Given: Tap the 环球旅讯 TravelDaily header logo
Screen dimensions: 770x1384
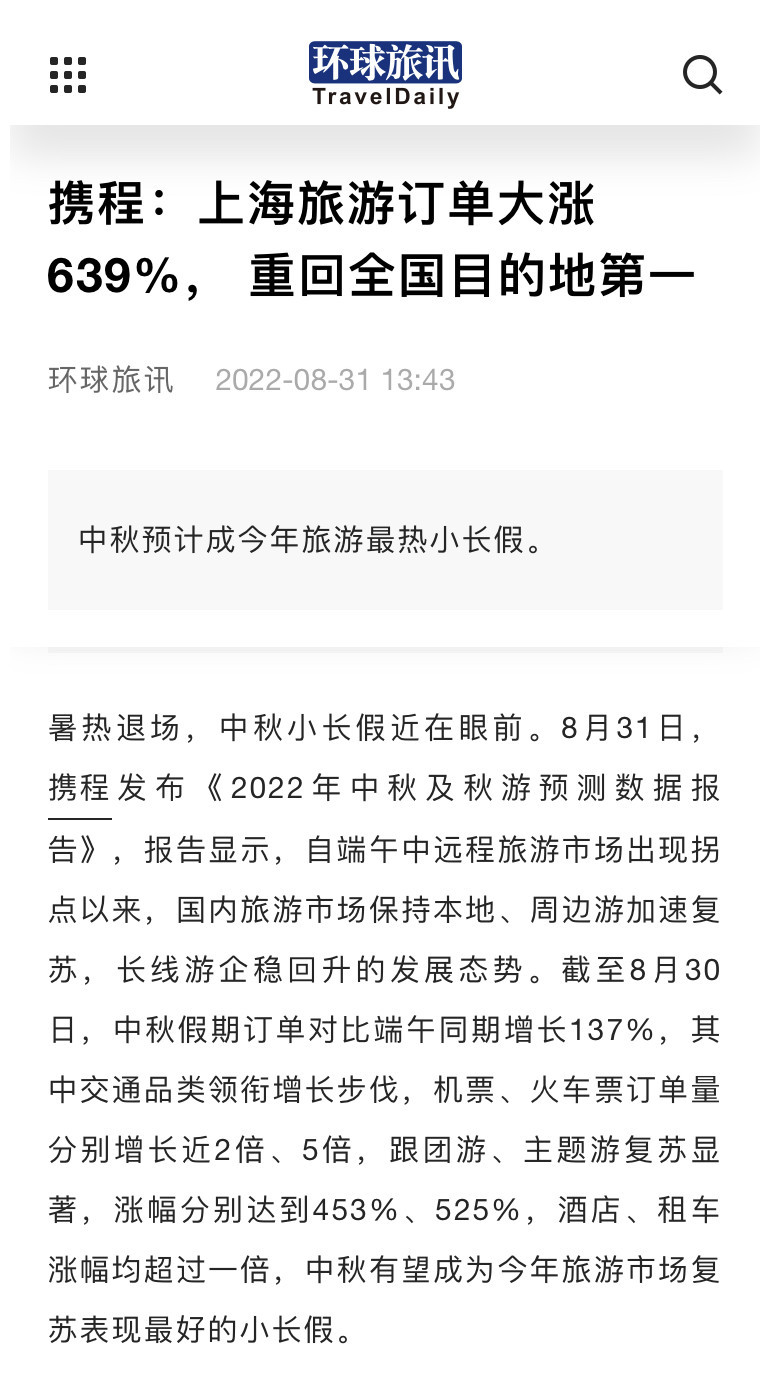Looking at the screenshot, I should pos(385,75).
